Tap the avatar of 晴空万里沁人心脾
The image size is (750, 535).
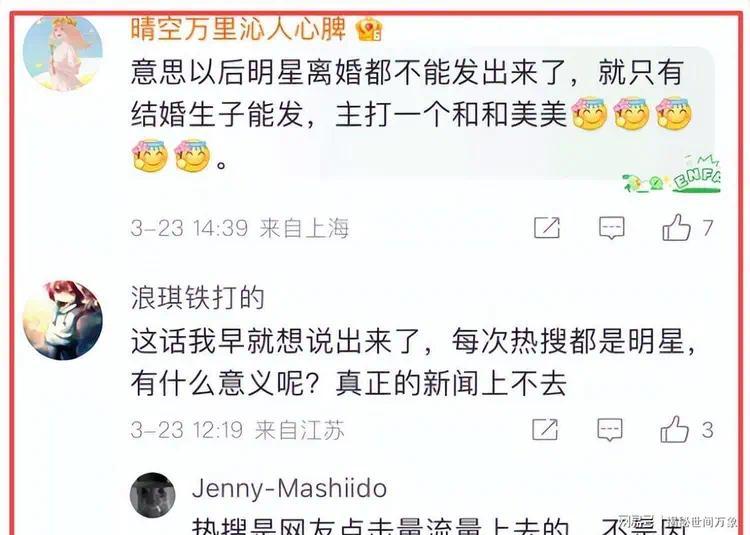click(63, 52)
